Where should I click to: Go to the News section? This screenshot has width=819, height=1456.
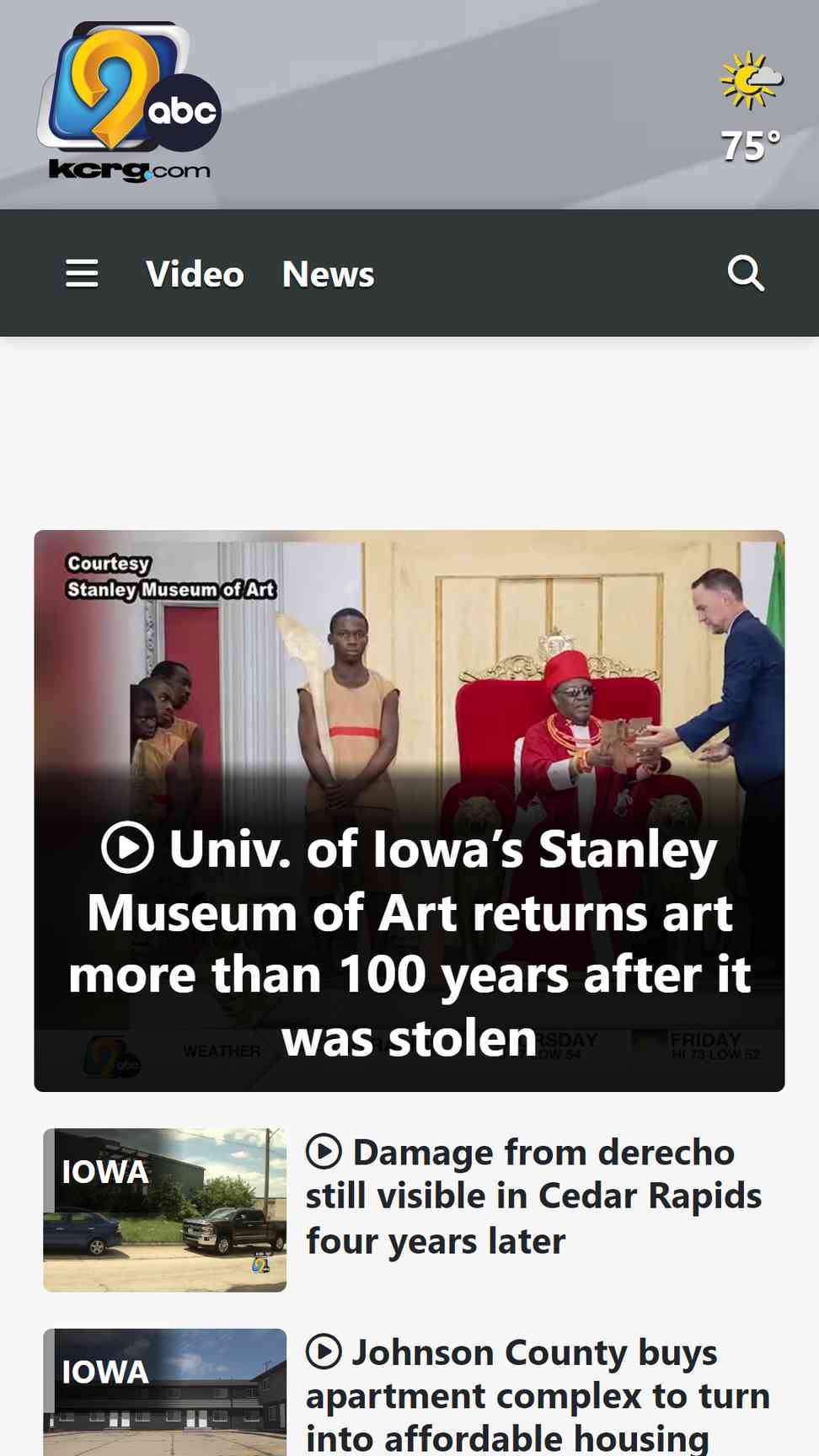pyautogui.click(x=328, y=274)
